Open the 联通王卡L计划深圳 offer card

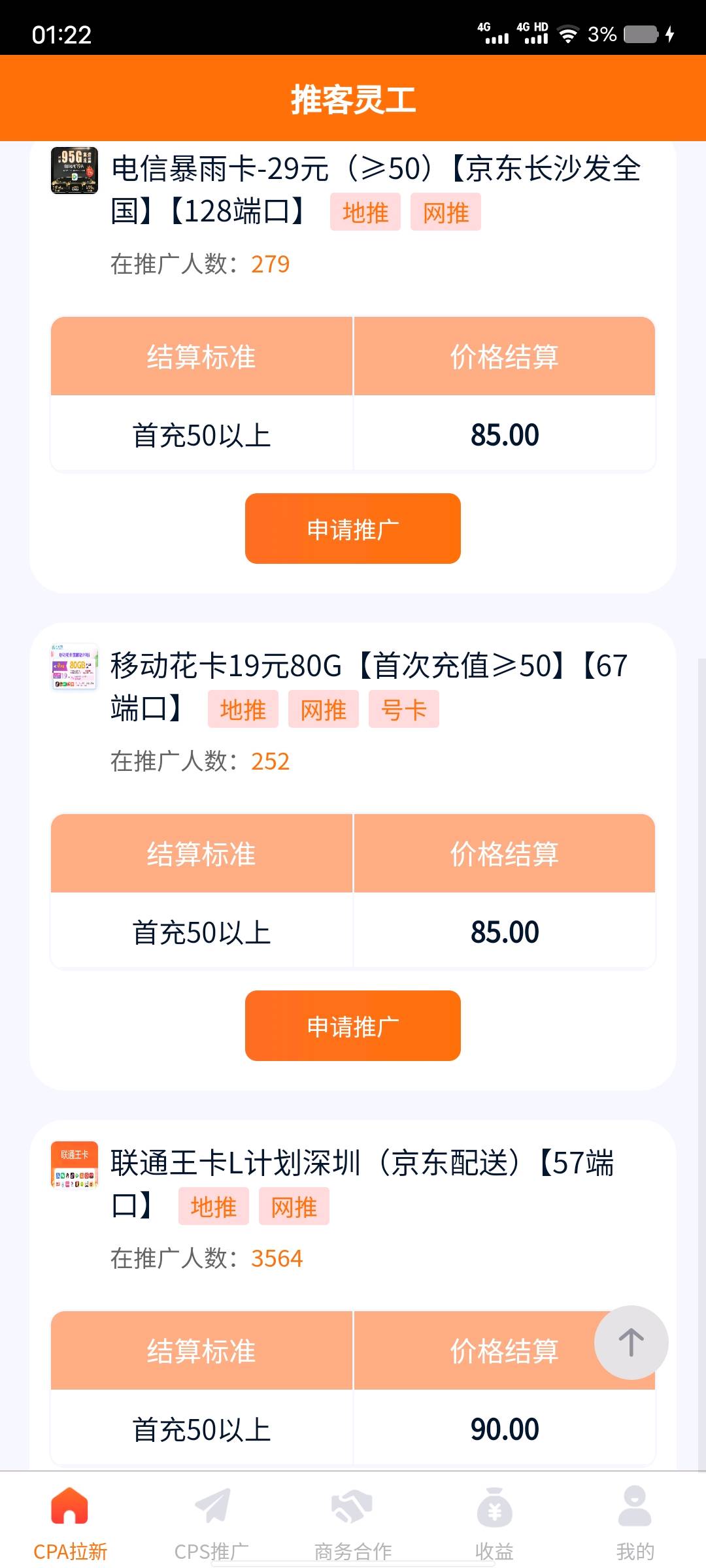tap(363, 1164)
